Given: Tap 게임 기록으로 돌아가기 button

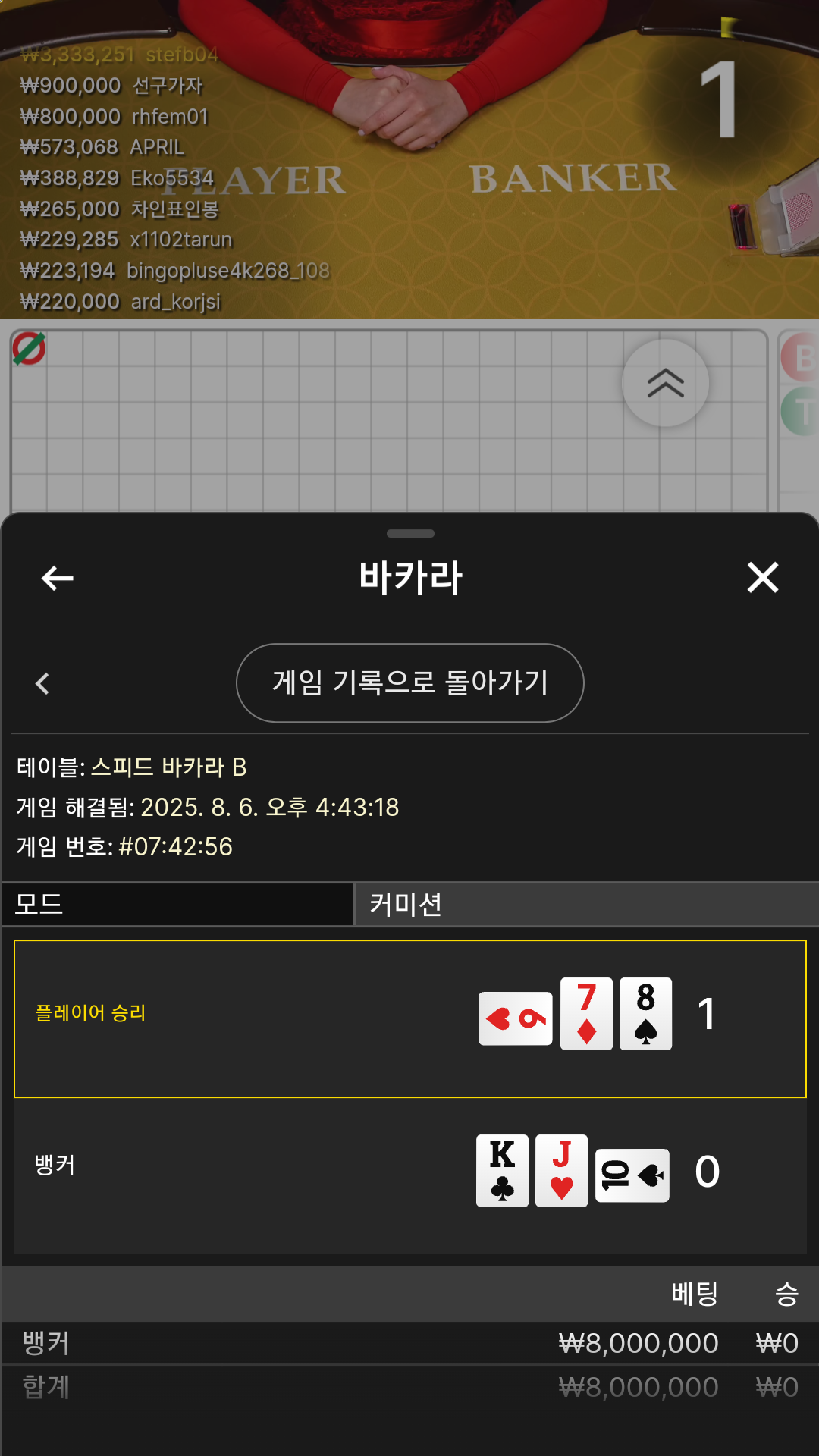Looking at the screenshot, I should coord(410,682).
